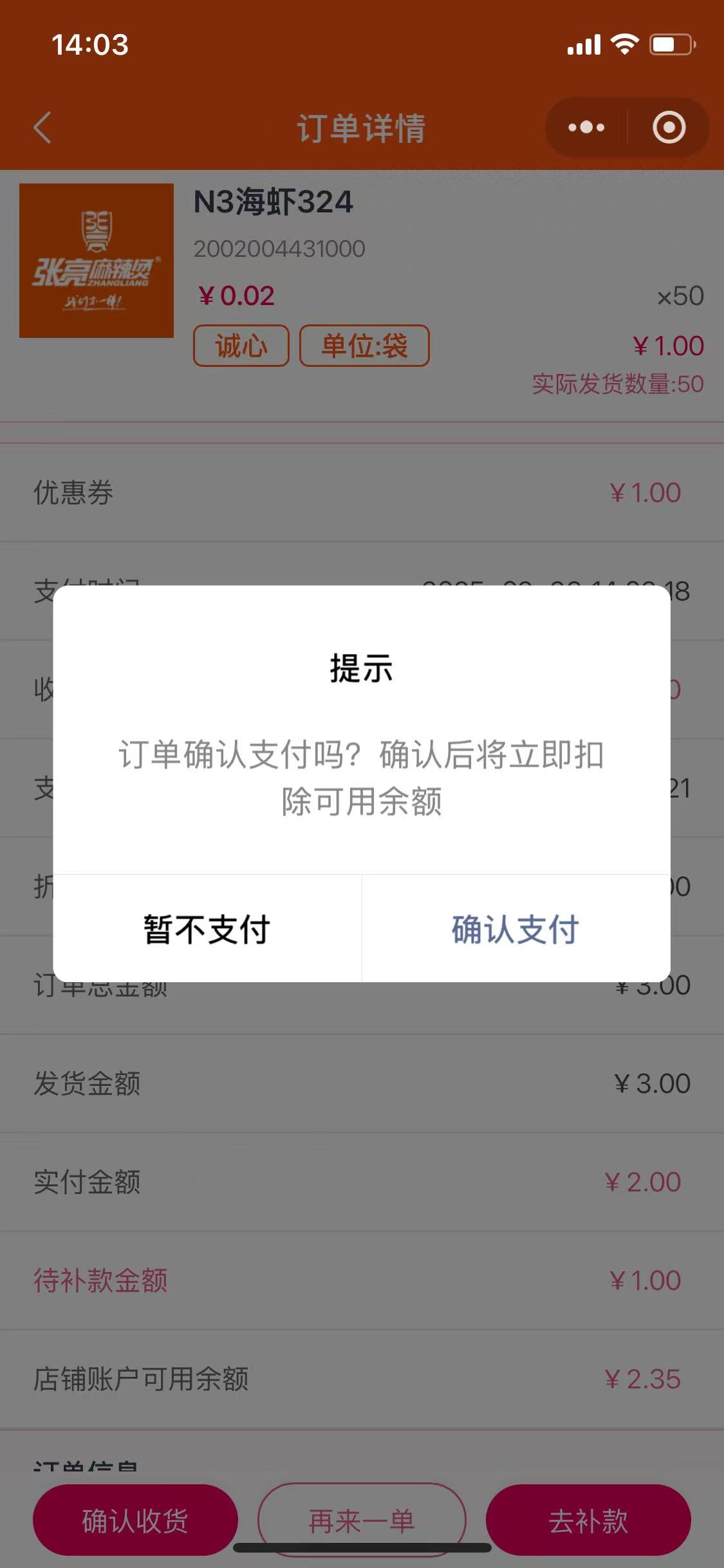Open the mini program more-options menu

click(x=586, y=127)
